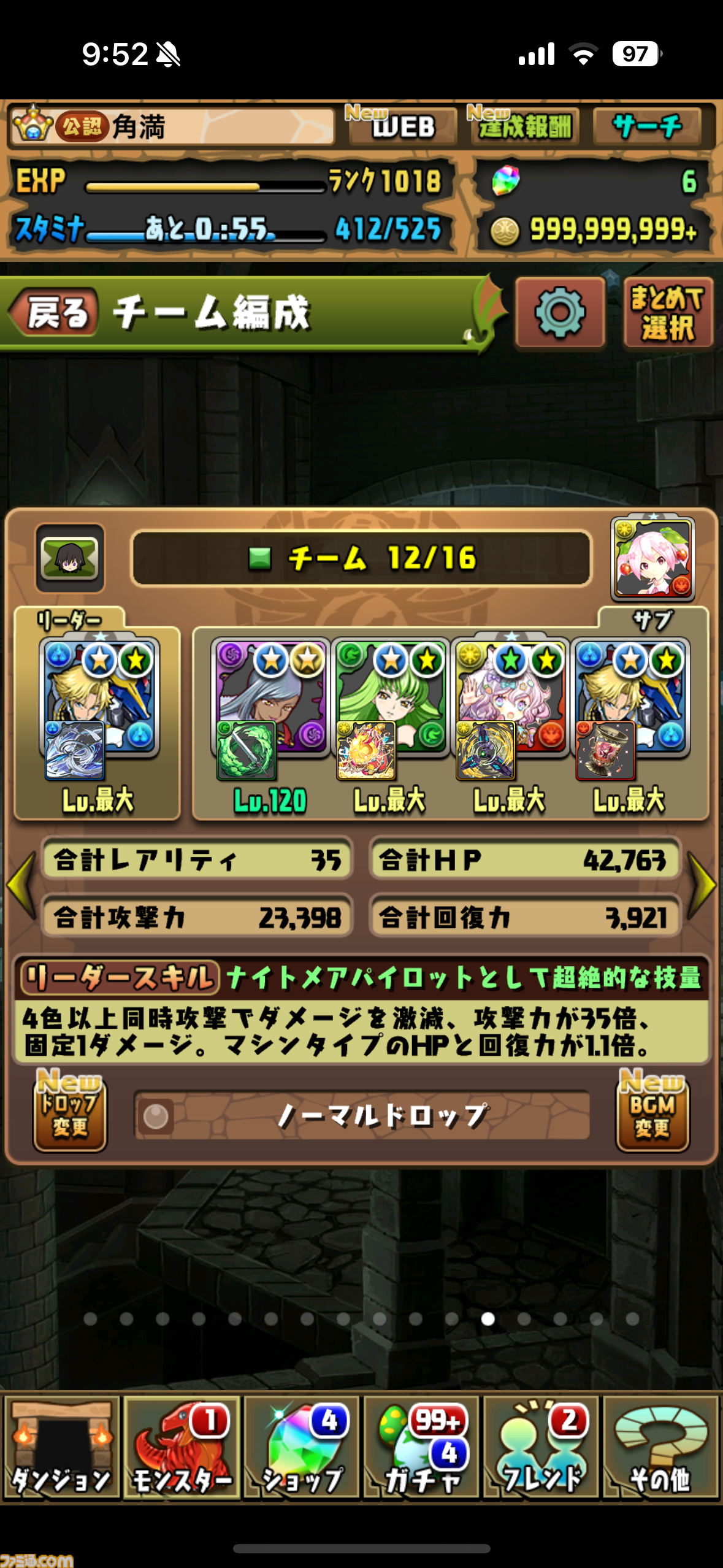Tap the チーム 12/16 name bar
Screen dimensions: 723x1568
pyautogui.click(x=362, y=558)
